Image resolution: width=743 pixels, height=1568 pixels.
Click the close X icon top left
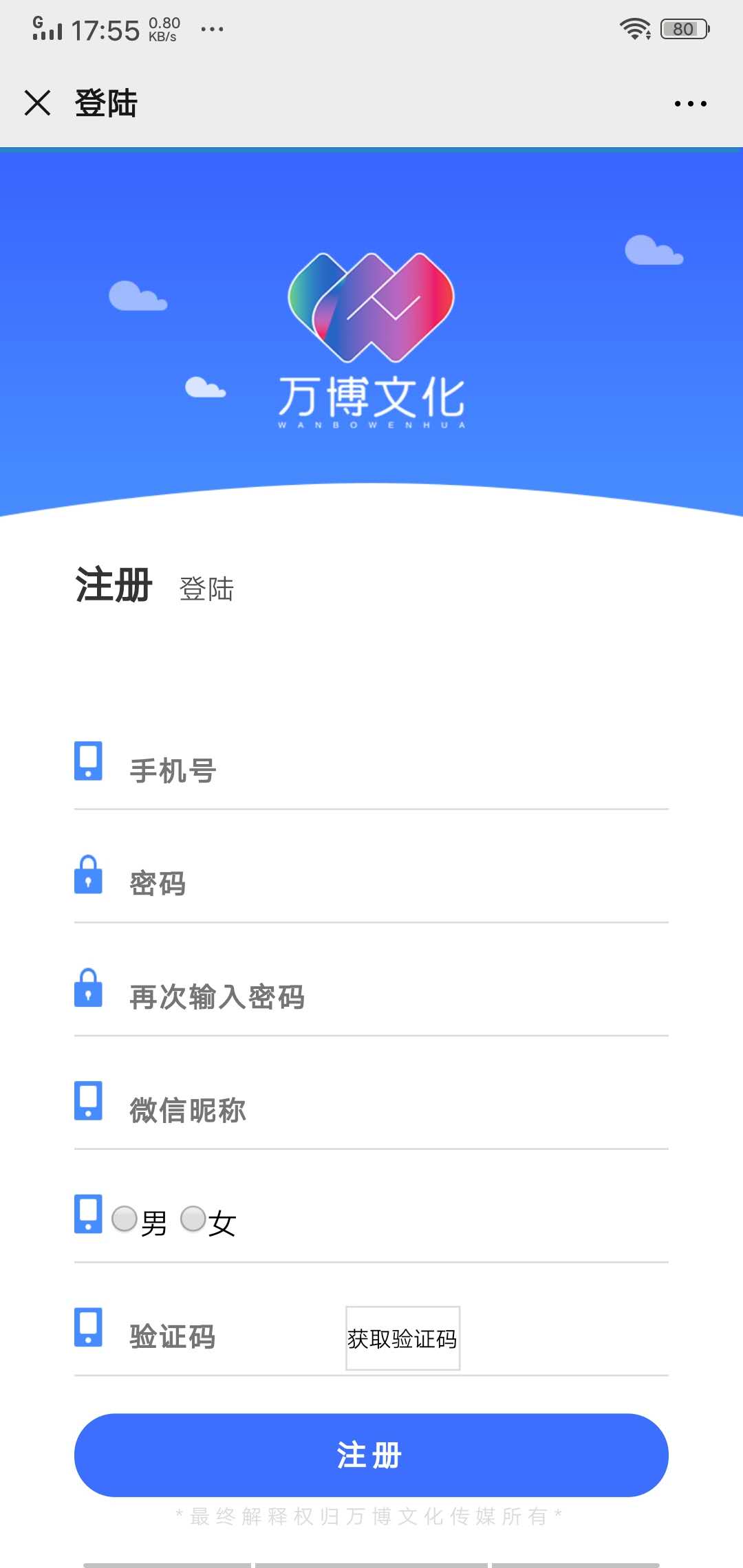38,103
